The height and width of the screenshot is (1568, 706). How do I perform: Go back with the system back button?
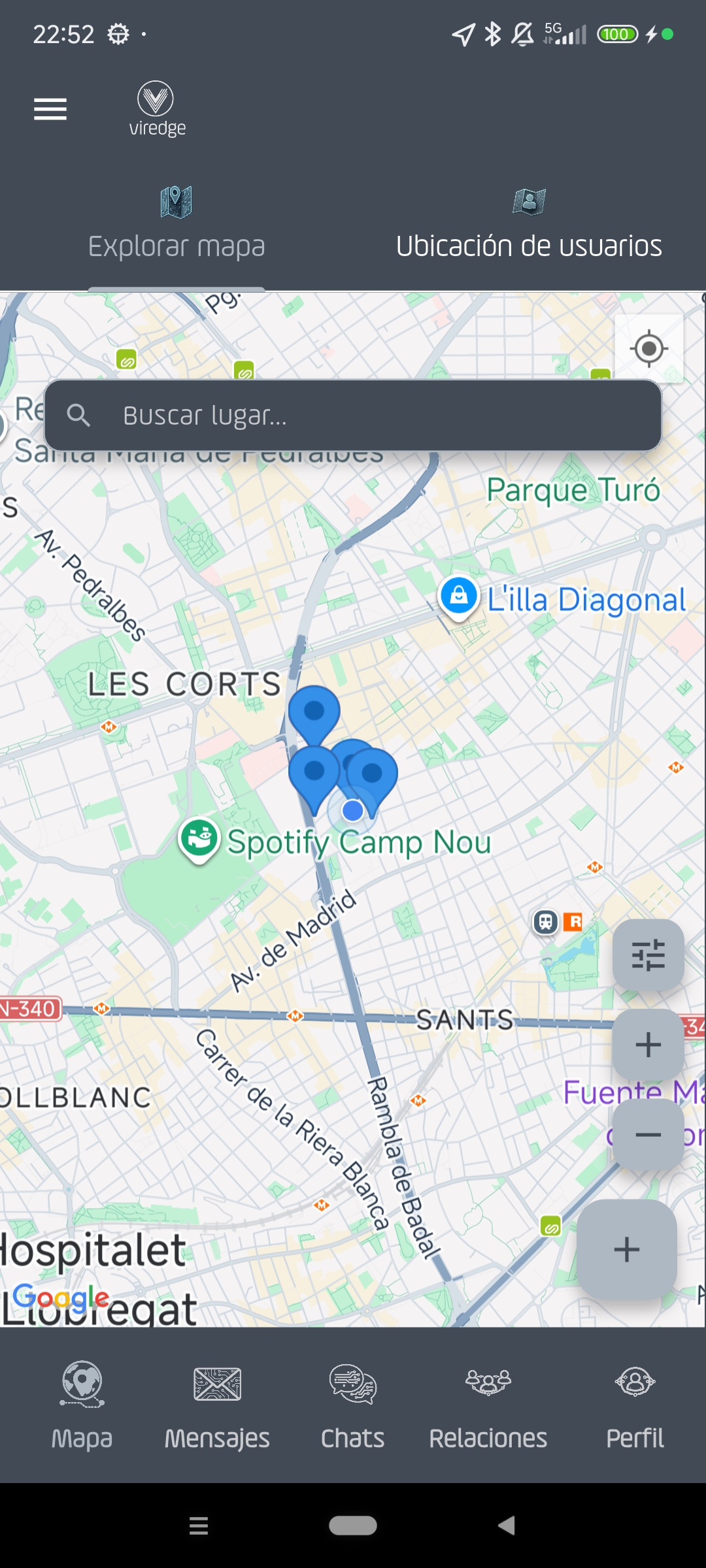tap(507, 1526)
